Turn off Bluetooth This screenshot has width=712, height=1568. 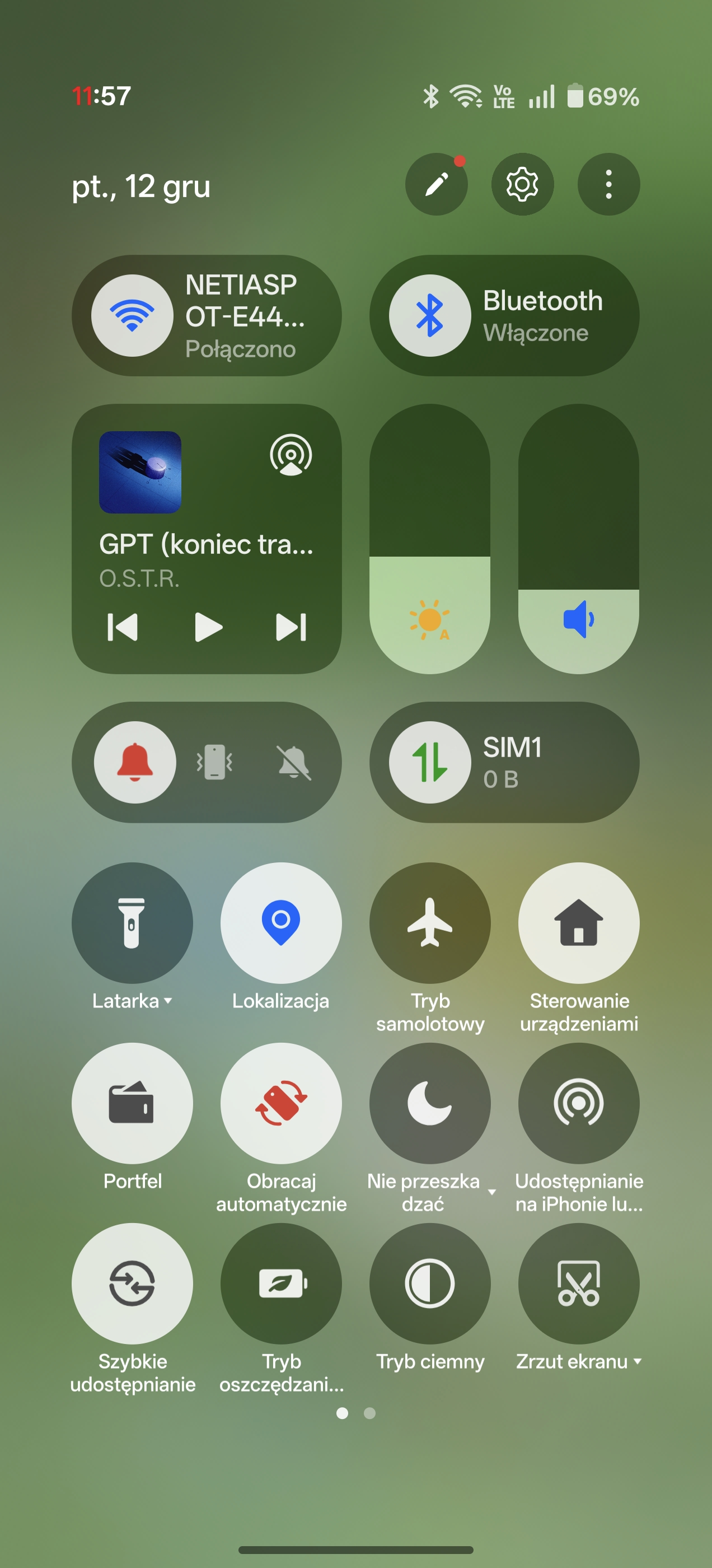430,315
